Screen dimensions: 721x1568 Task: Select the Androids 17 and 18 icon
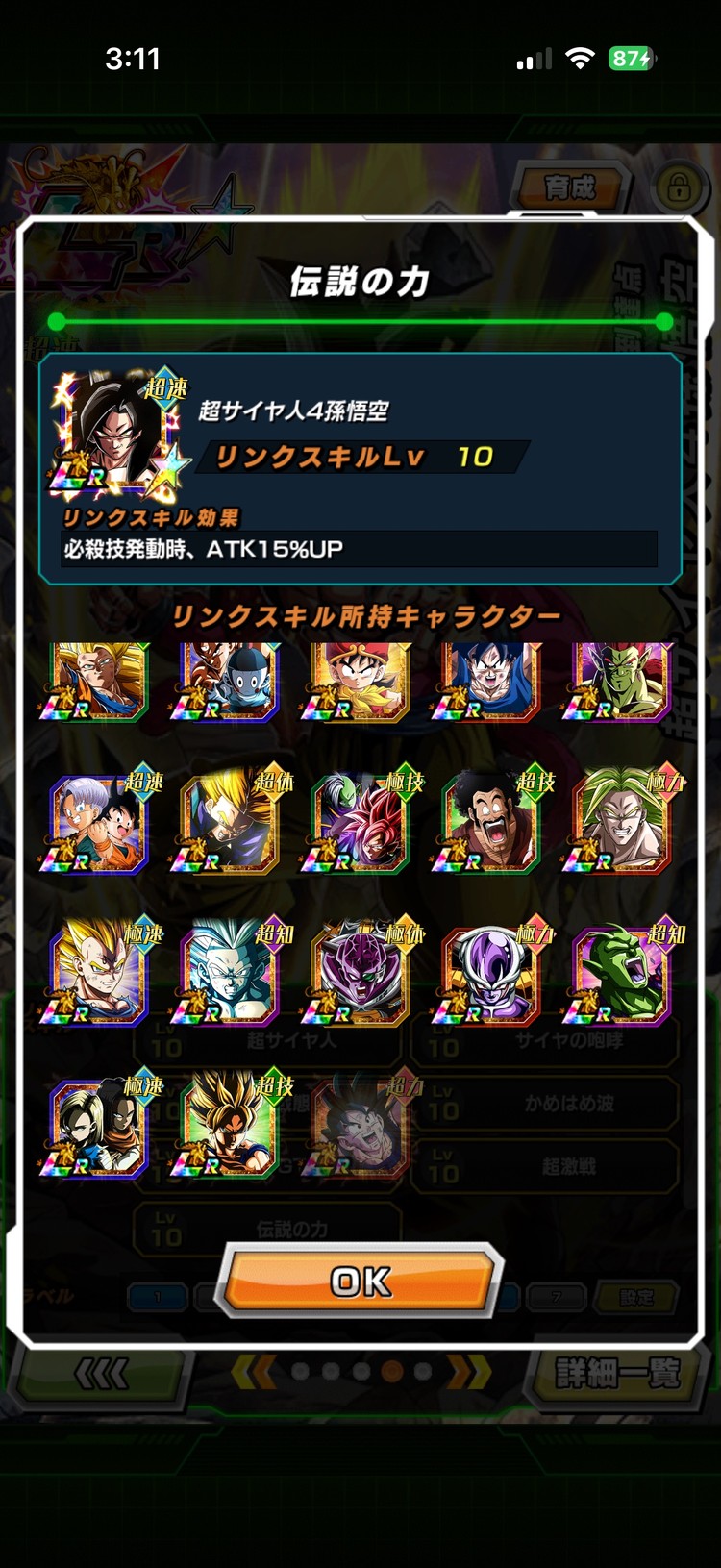tap(97, 1127)
